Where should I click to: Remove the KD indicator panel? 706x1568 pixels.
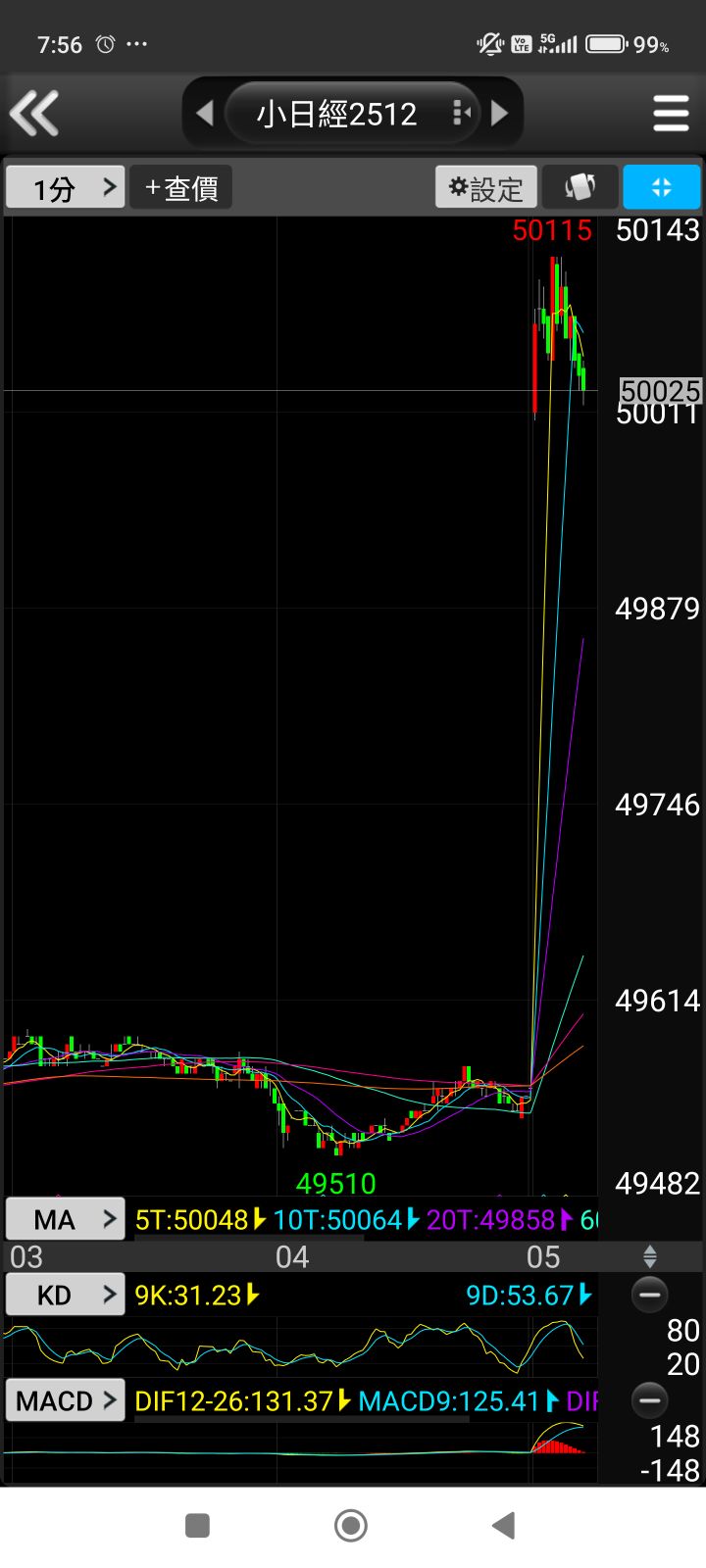[649, 1295]
